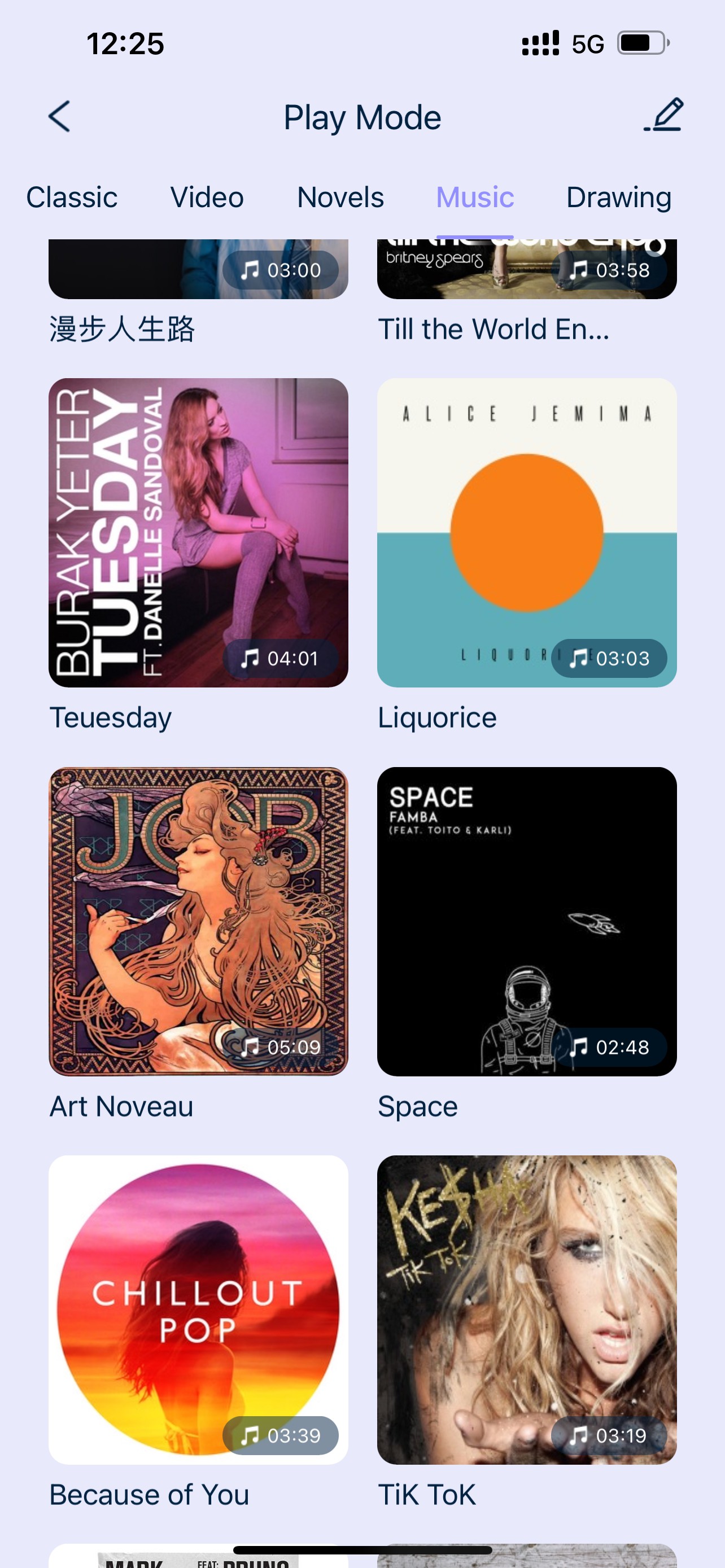Open the Art Noveau track
This screenshot has height=1568, width=725.
coord(198,921)
